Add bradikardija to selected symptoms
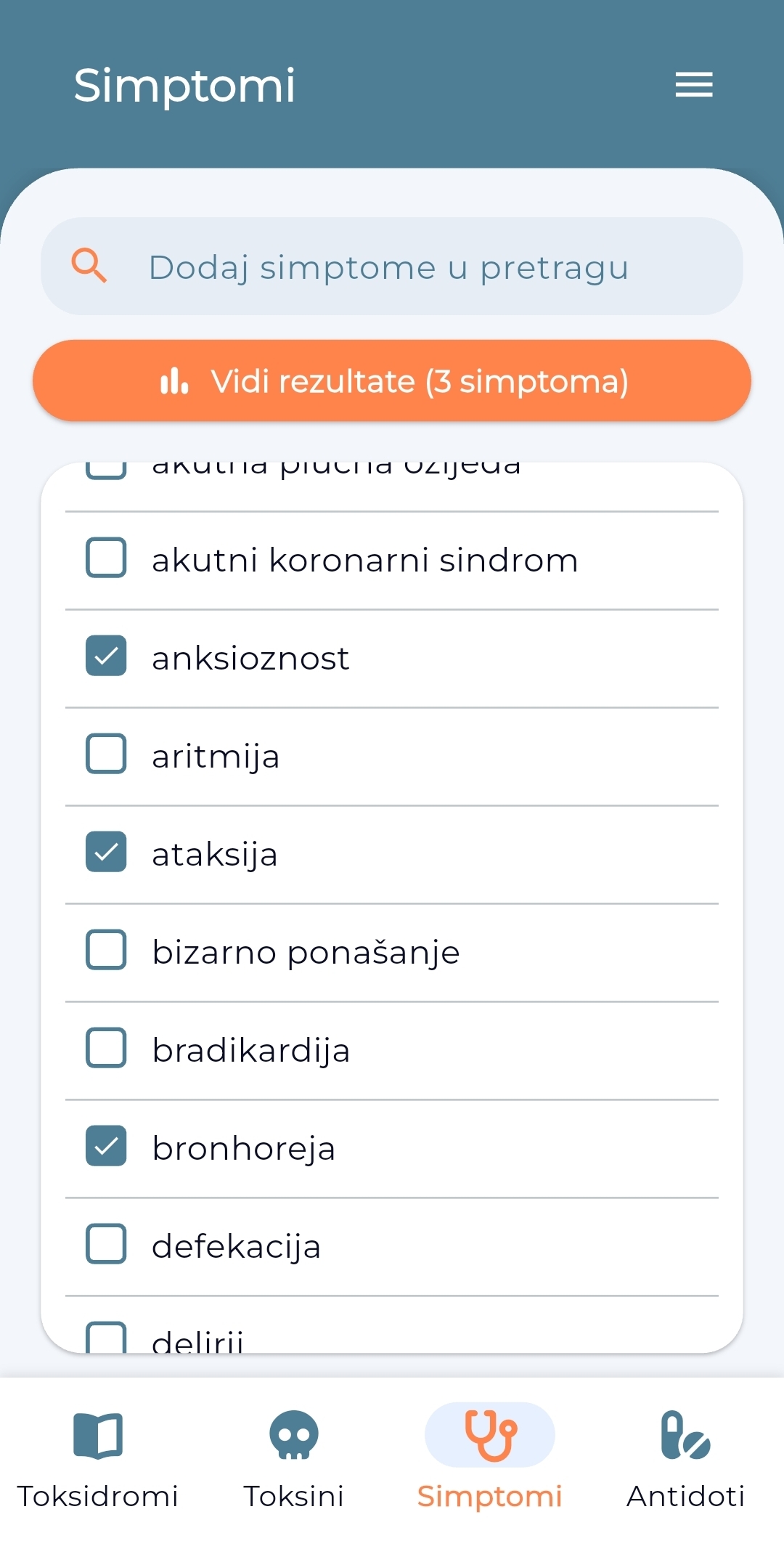Viewport: 784px width, 1541px height. pyautogui.click(x=106, y=1048)
